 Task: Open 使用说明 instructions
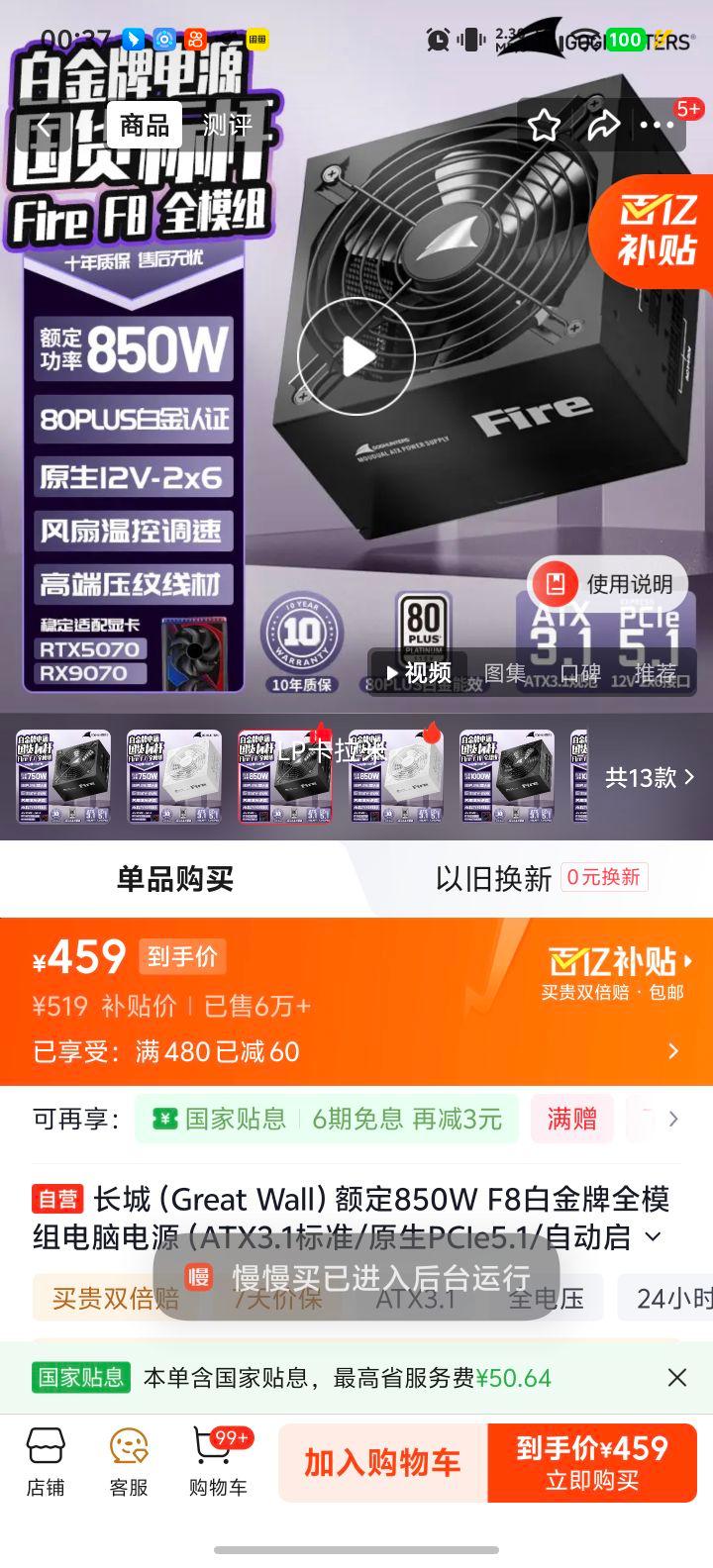604,583
